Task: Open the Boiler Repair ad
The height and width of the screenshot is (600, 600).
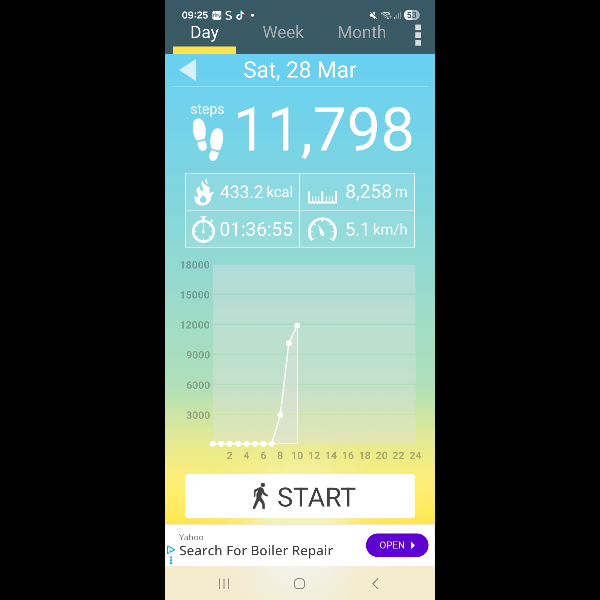Action: pyautogui.click(x=396, y=545)
